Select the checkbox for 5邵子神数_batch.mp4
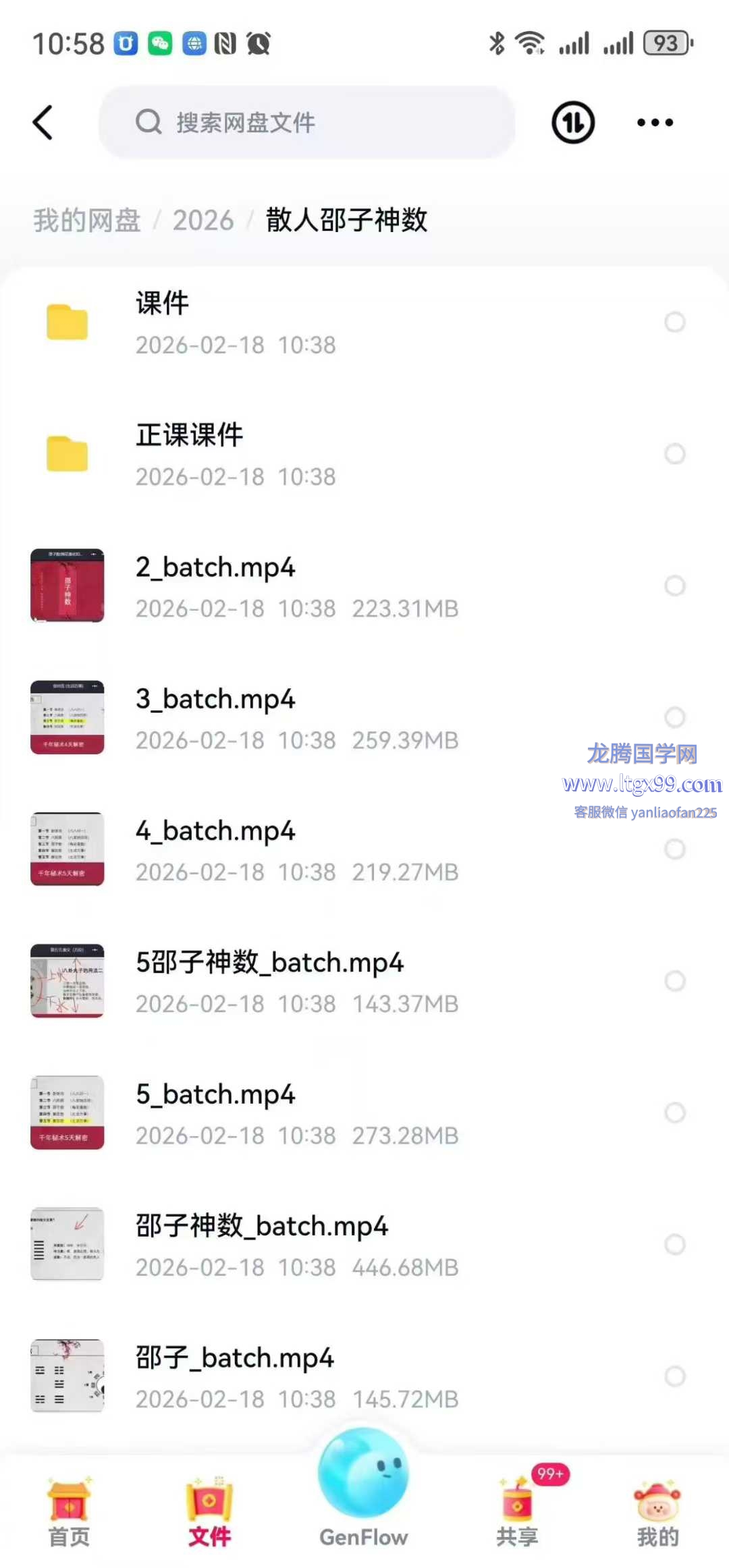The height and width of the screenshot is (1568, 729). pos(675,980)
